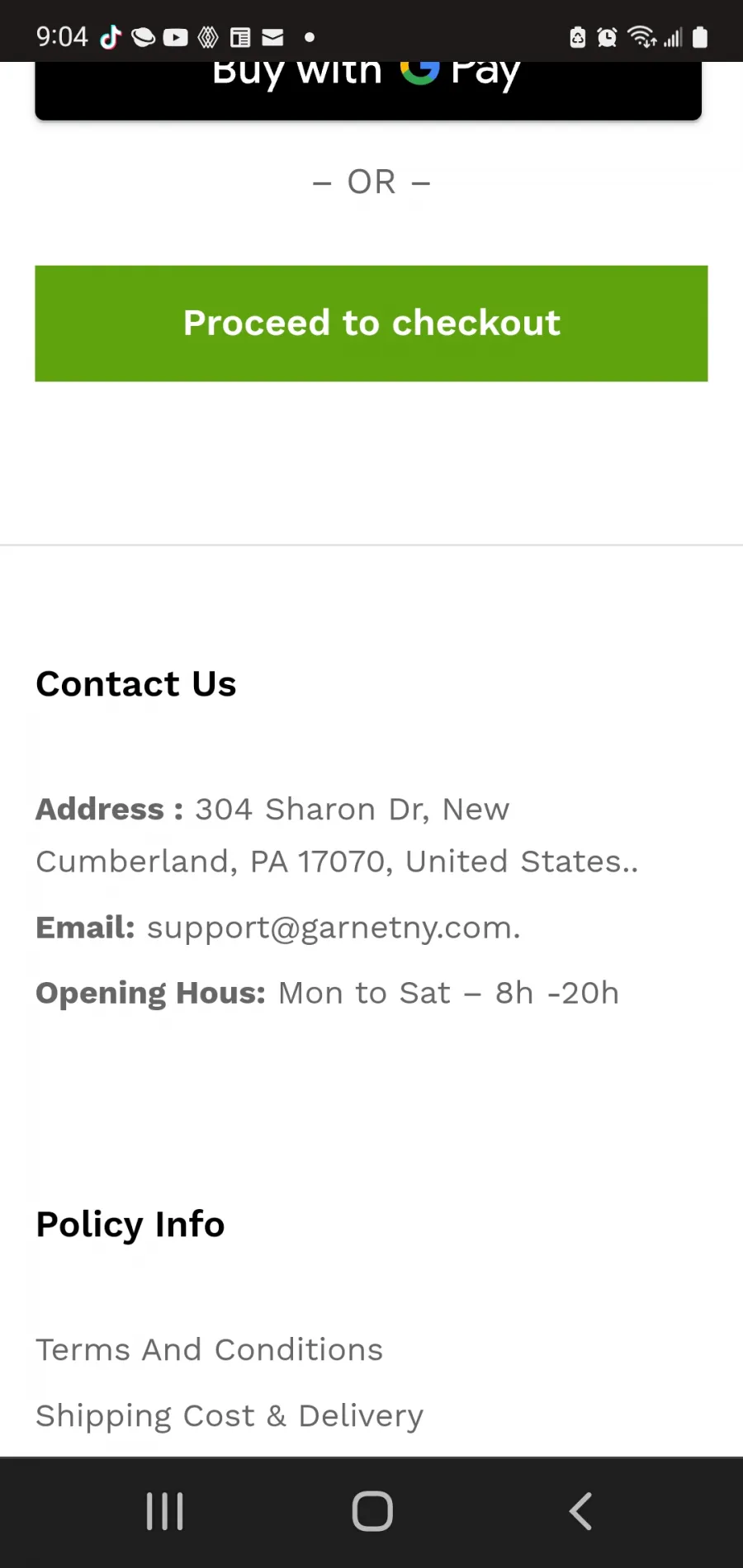Open Shipping Cost & Delivery policy
This screenshot has width=743, height=1568.
pos(230,1416)
